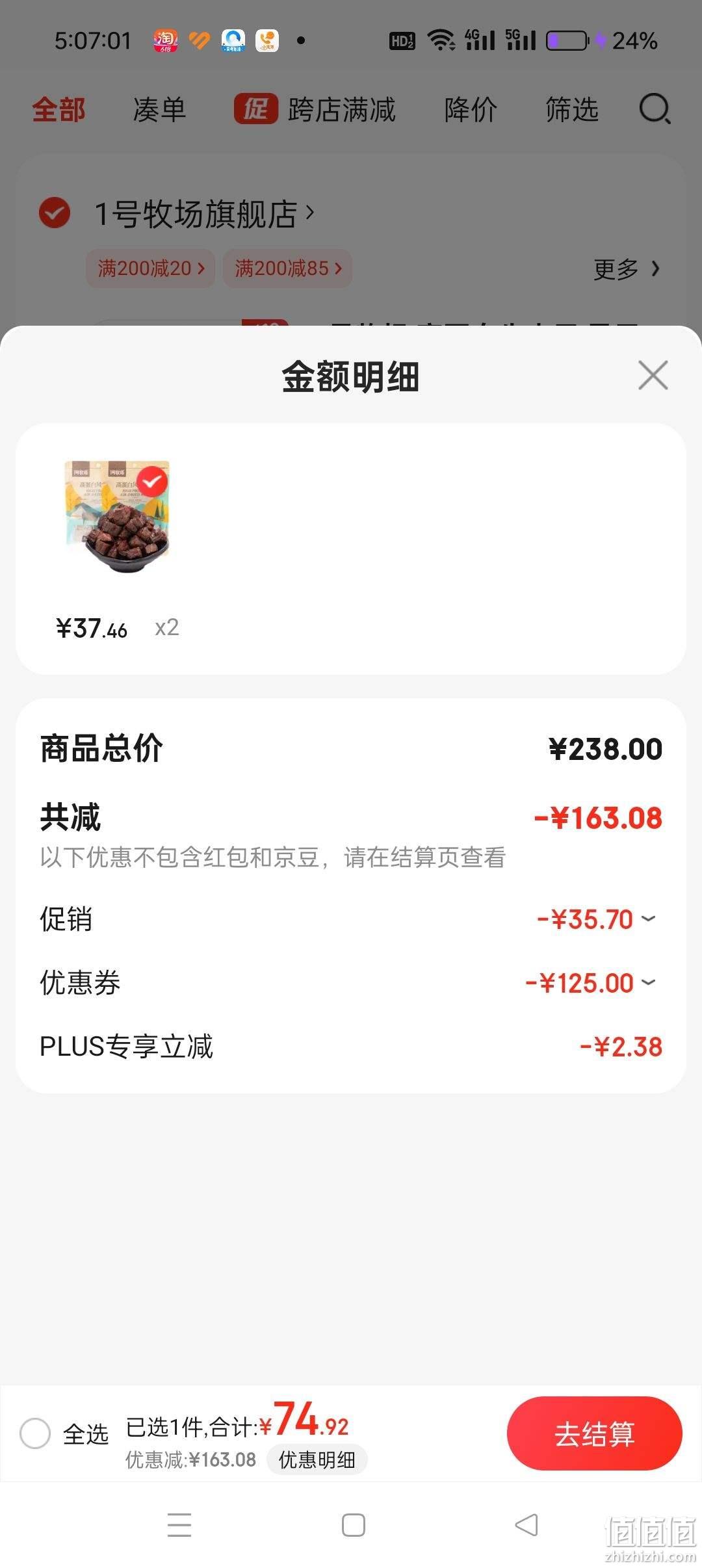Open the beef jerky product thumbnail
The width and height of the screenshot is (702, 1568).
(117, 517)
